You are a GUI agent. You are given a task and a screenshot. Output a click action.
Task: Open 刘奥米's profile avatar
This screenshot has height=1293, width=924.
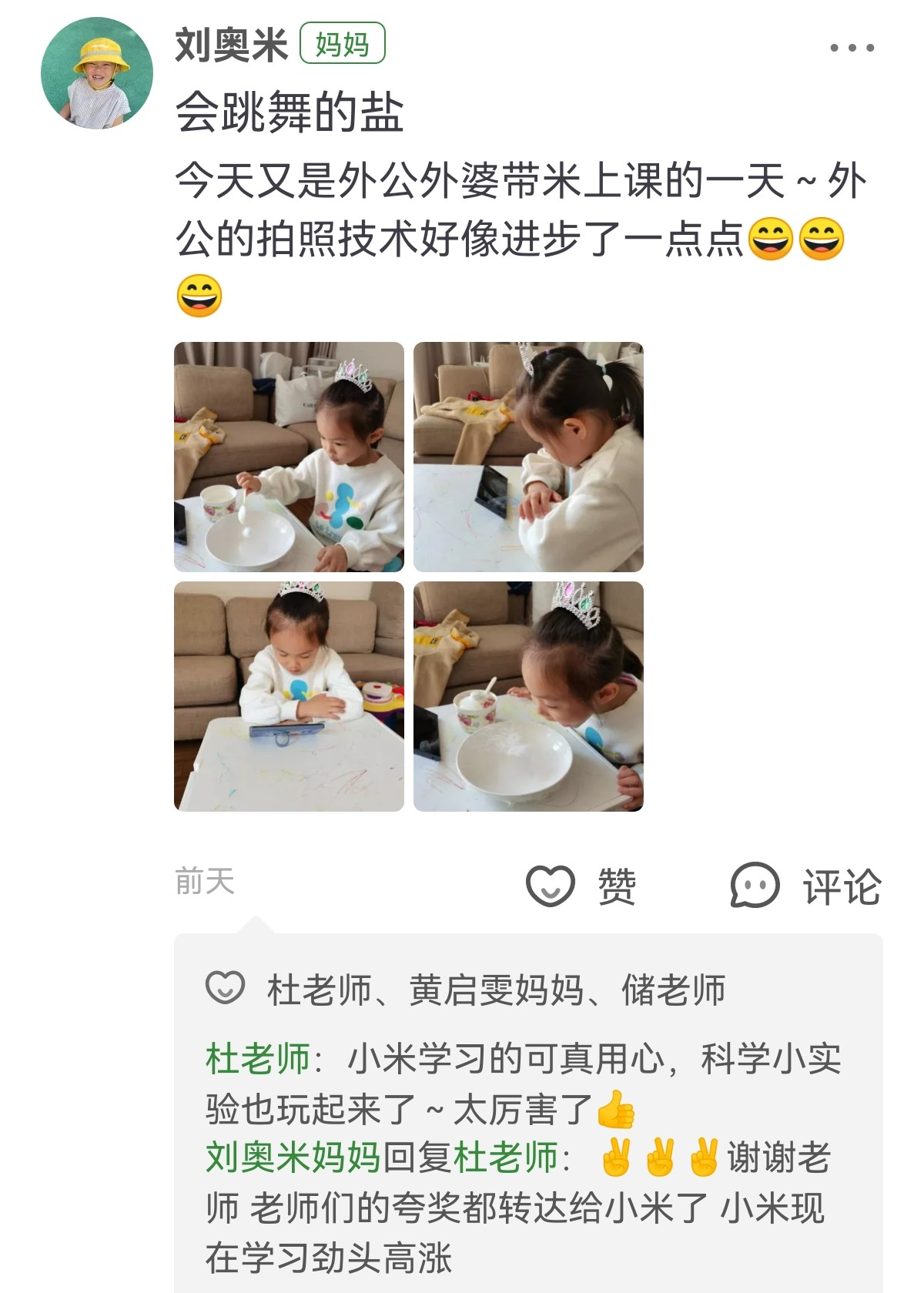(97, 73)
